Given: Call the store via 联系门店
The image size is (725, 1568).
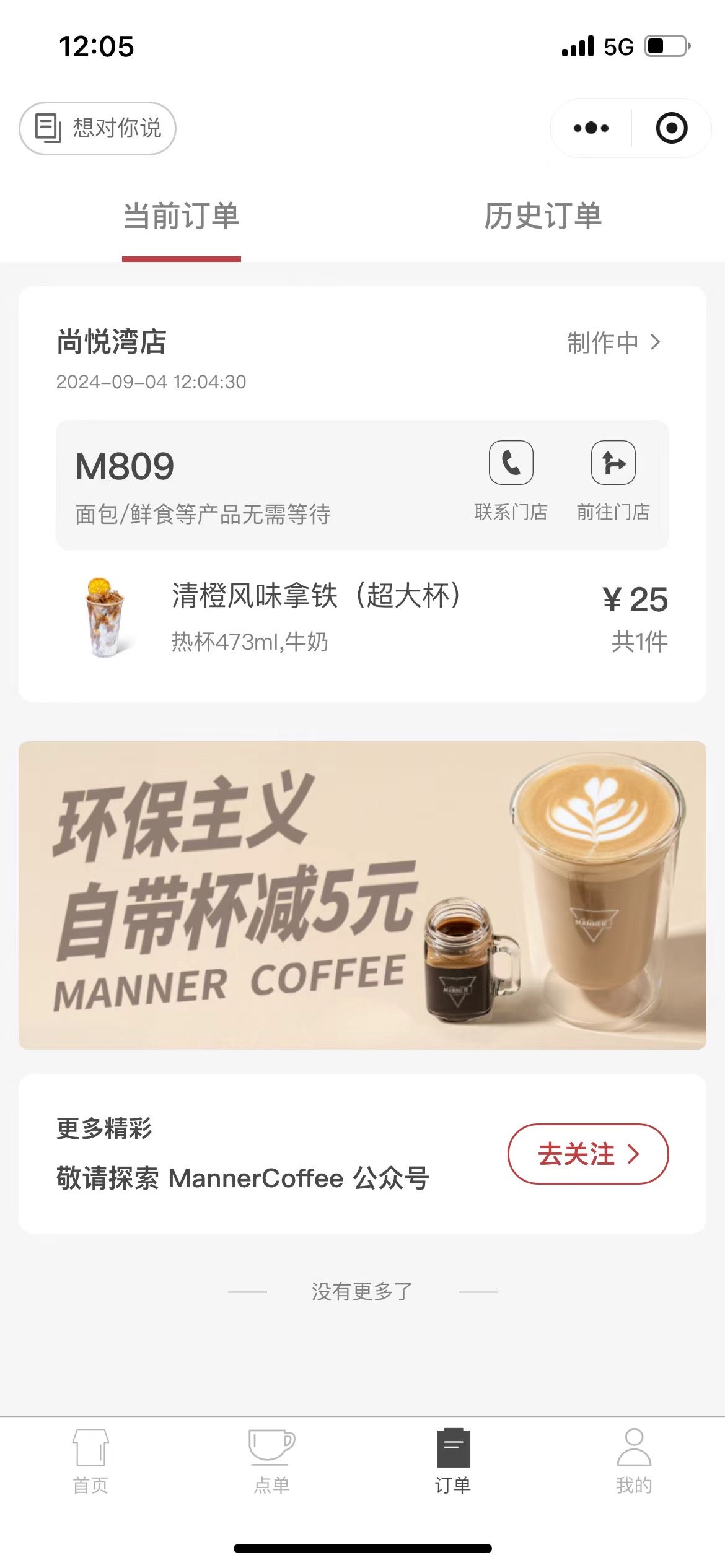Looking at the screenshot, I should [x=511, y=481].
